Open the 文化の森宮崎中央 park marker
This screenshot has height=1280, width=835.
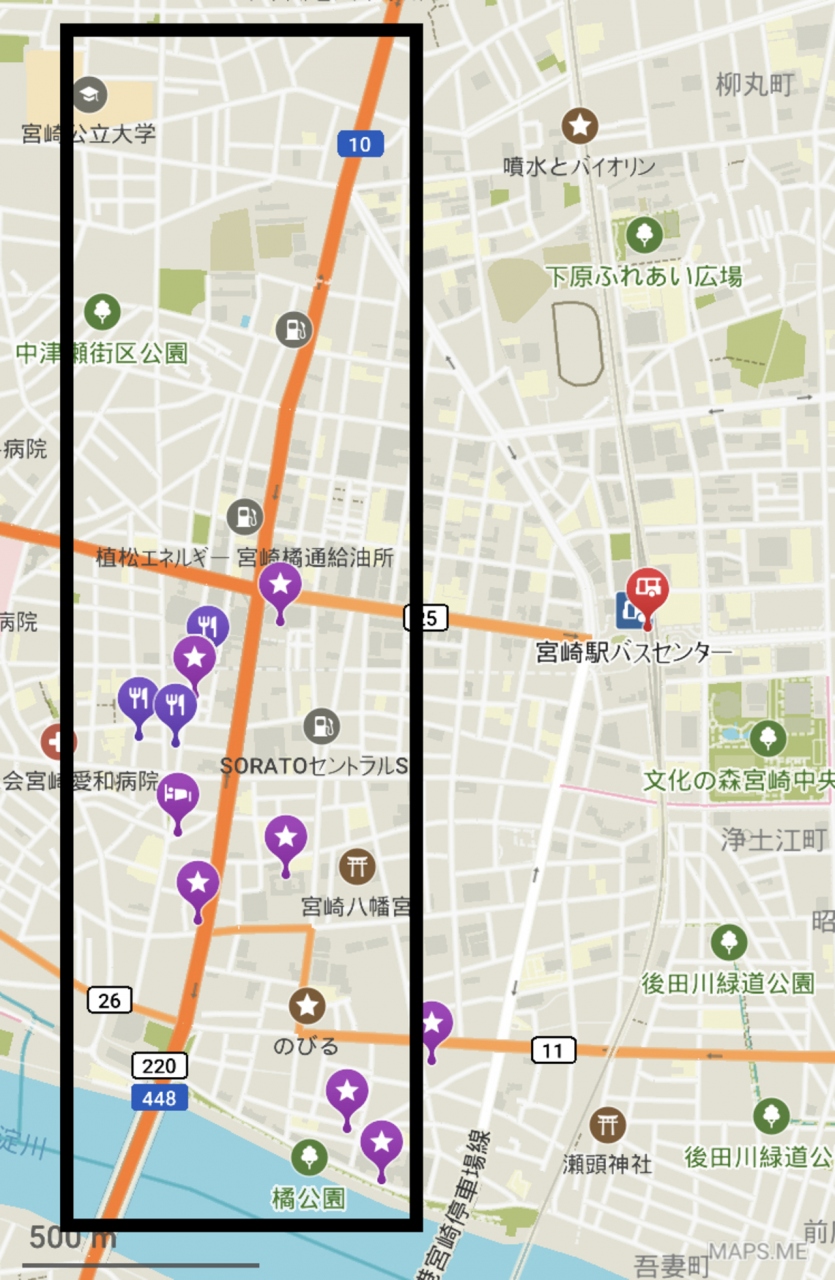[767, 738]
